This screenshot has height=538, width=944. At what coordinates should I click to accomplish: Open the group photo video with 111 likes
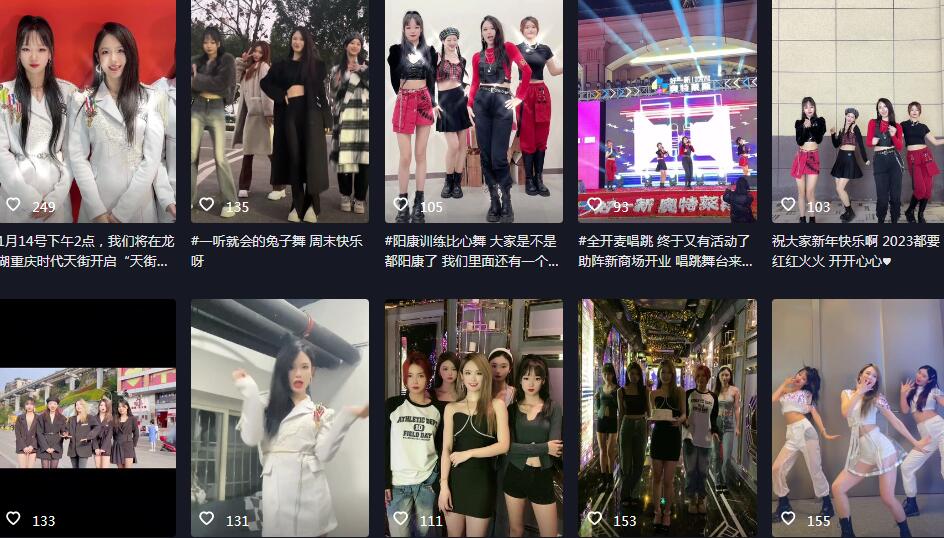click(x=473, y=418)
